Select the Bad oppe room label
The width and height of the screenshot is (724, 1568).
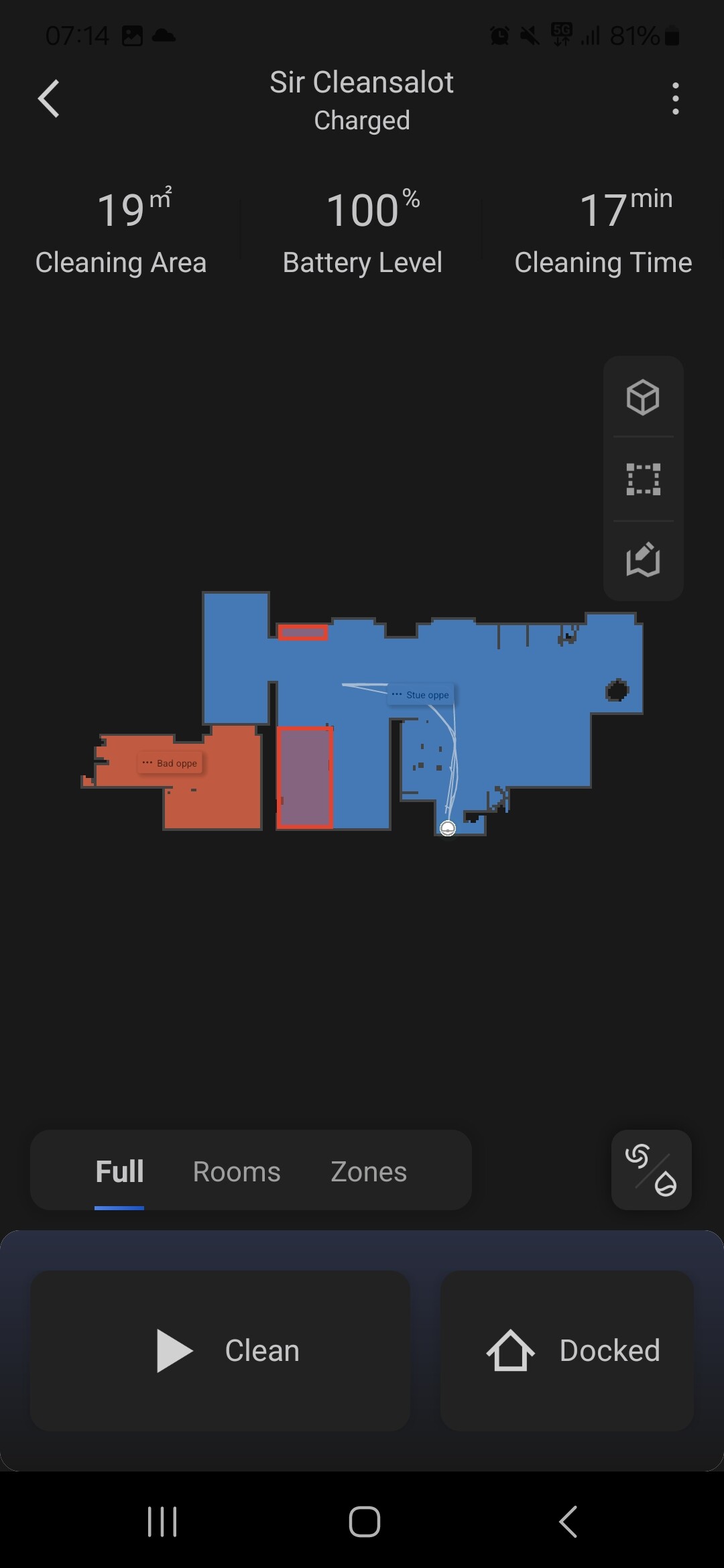click(170, 763)
